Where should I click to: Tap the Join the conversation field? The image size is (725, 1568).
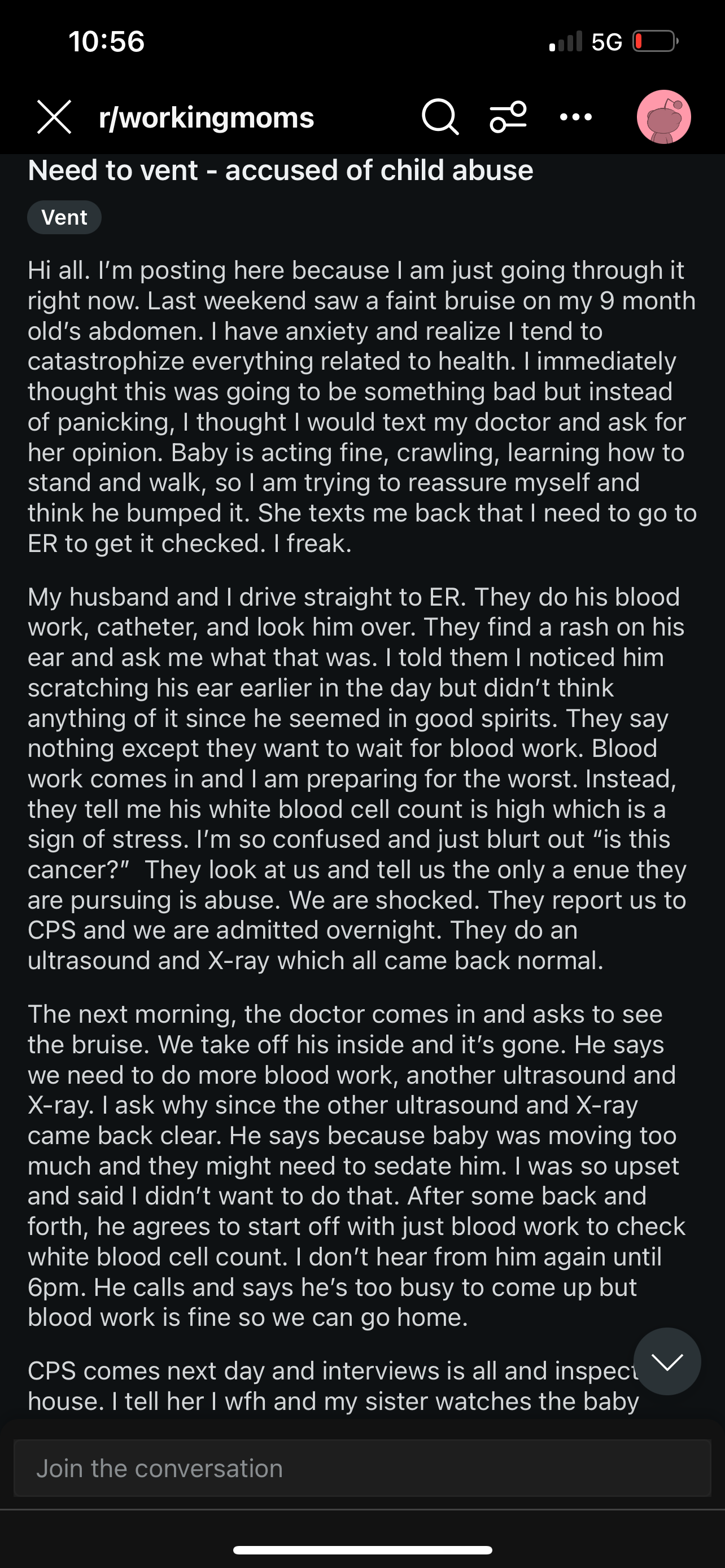[362, 1468]
